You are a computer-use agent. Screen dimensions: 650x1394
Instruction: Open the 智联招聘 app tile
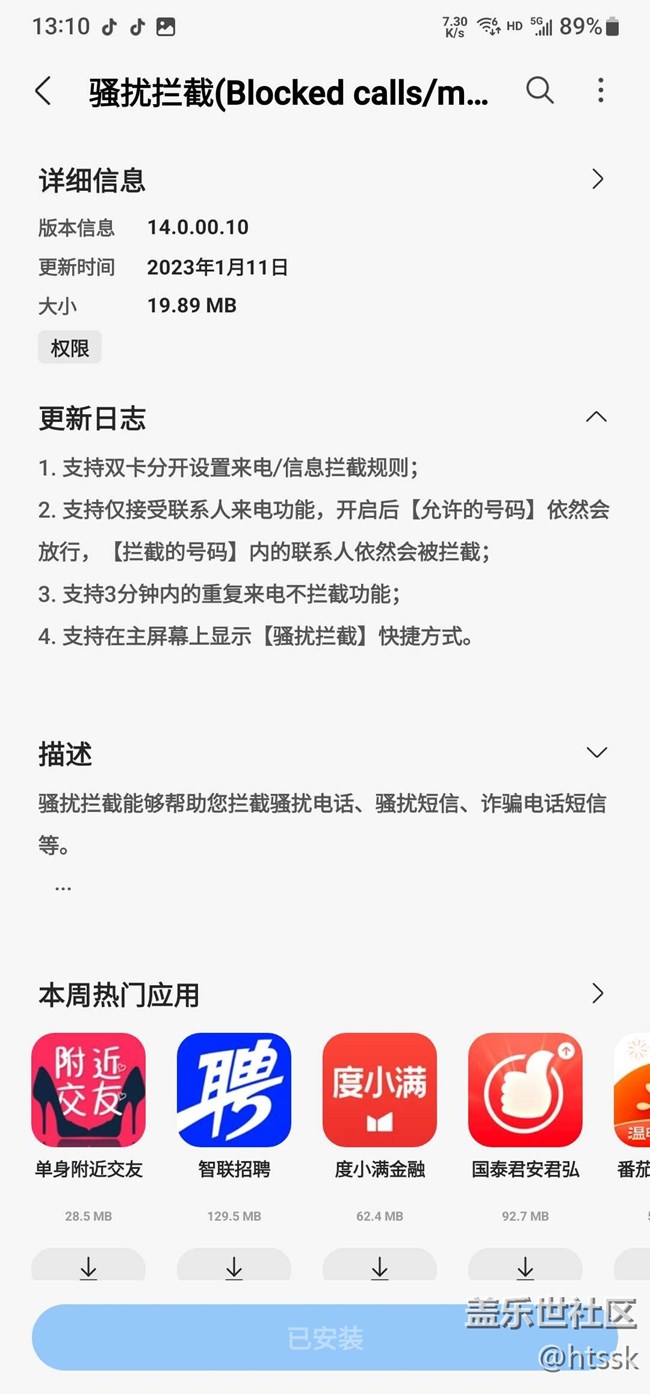point(234,1090)
